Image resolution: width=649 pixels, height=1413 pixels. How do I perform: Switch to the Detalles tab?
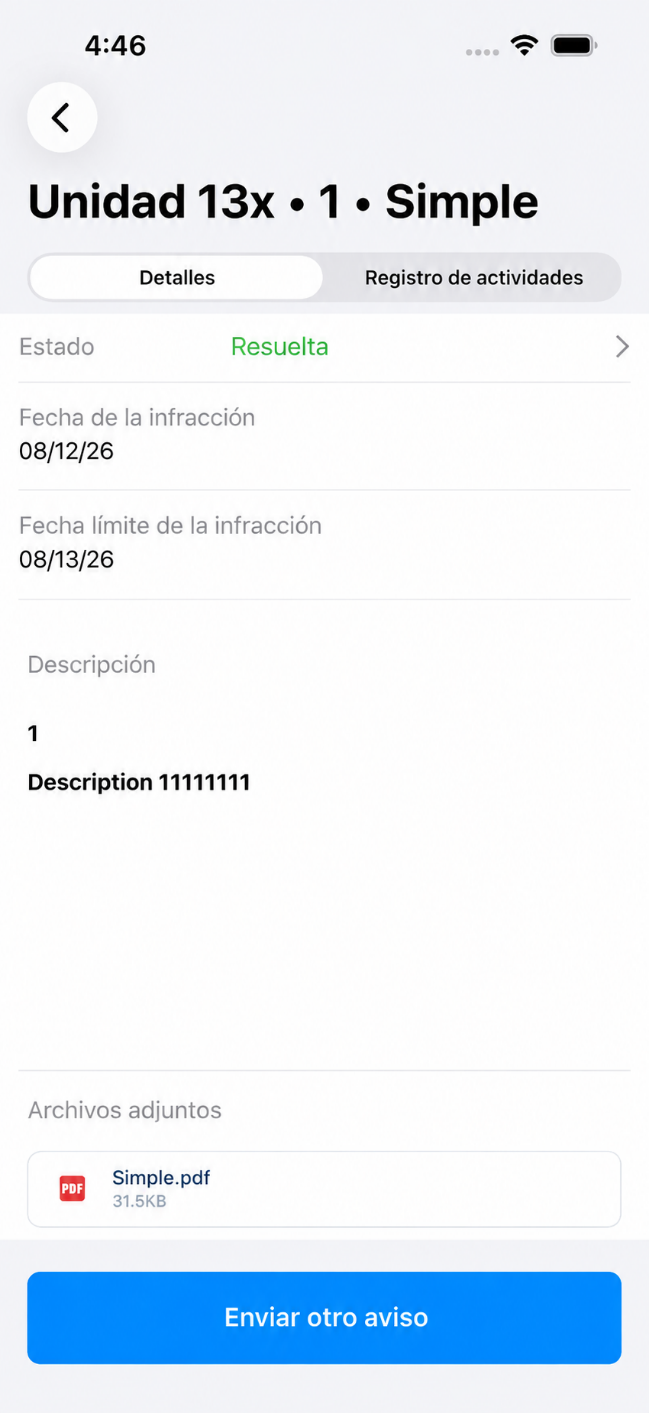point(177,278)
